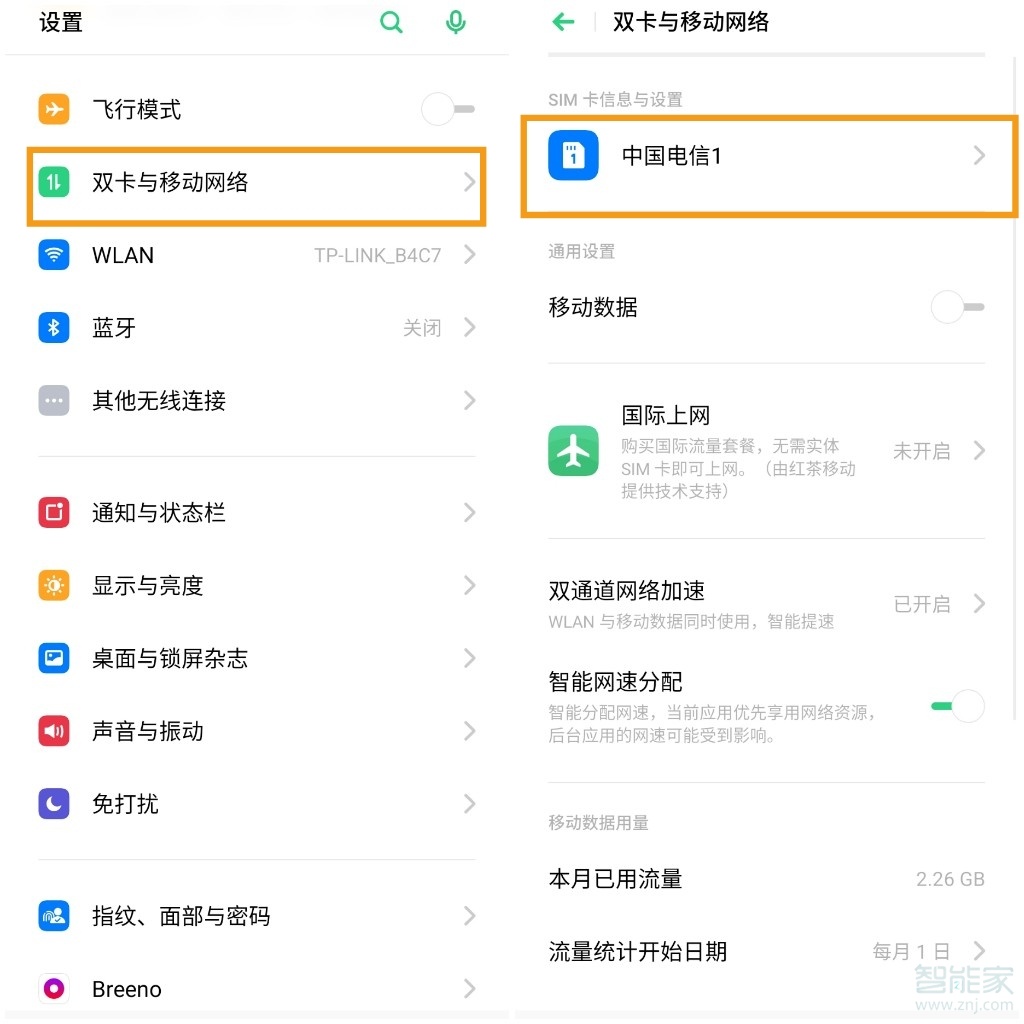Tap the voice search microphone
The image size is (1024, 1024).
[456, 22]
